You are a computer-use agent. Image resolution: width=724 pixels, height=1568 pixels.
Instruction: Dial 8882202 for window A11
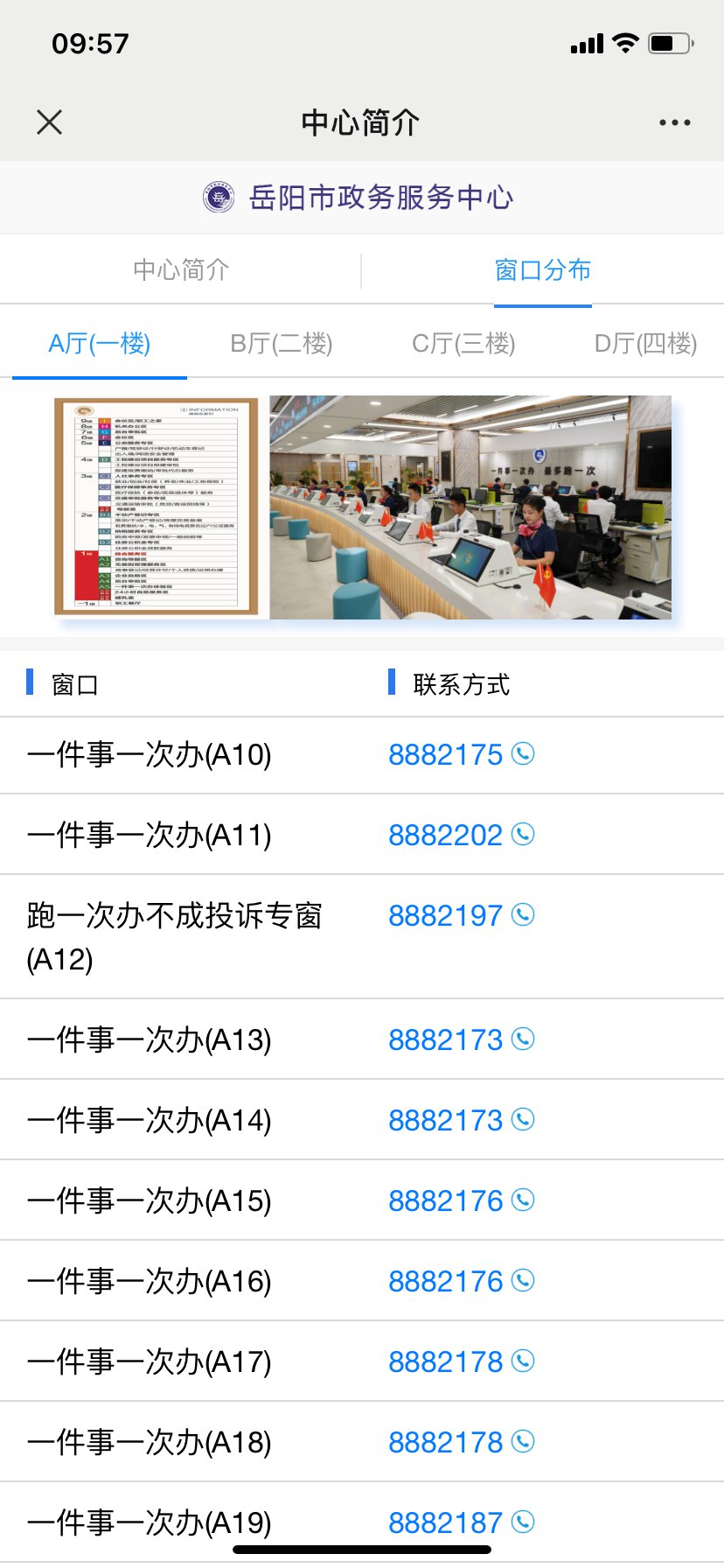point(461,835)
